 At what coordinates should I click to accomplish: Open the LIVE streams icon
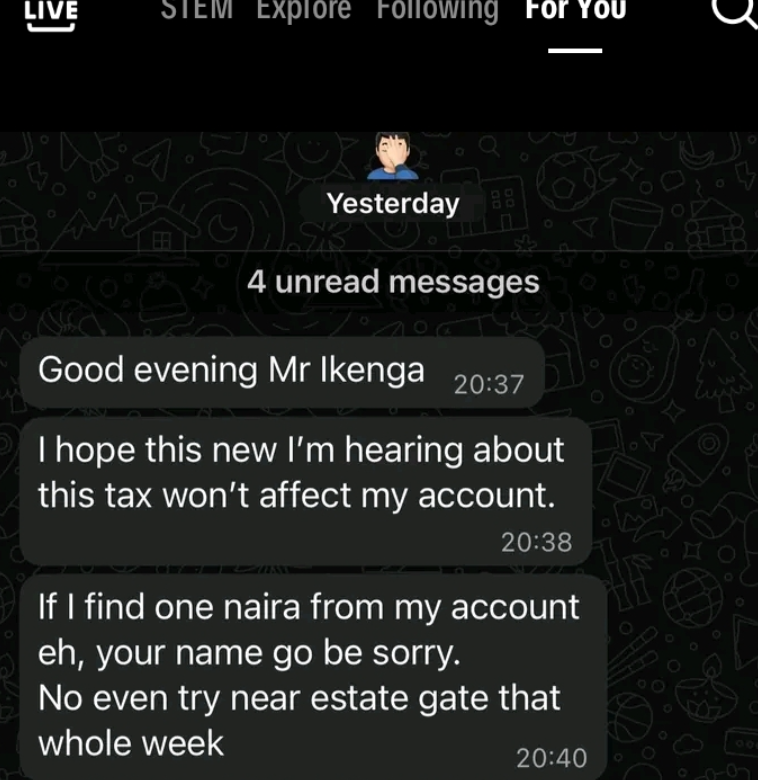pos(51,12)
